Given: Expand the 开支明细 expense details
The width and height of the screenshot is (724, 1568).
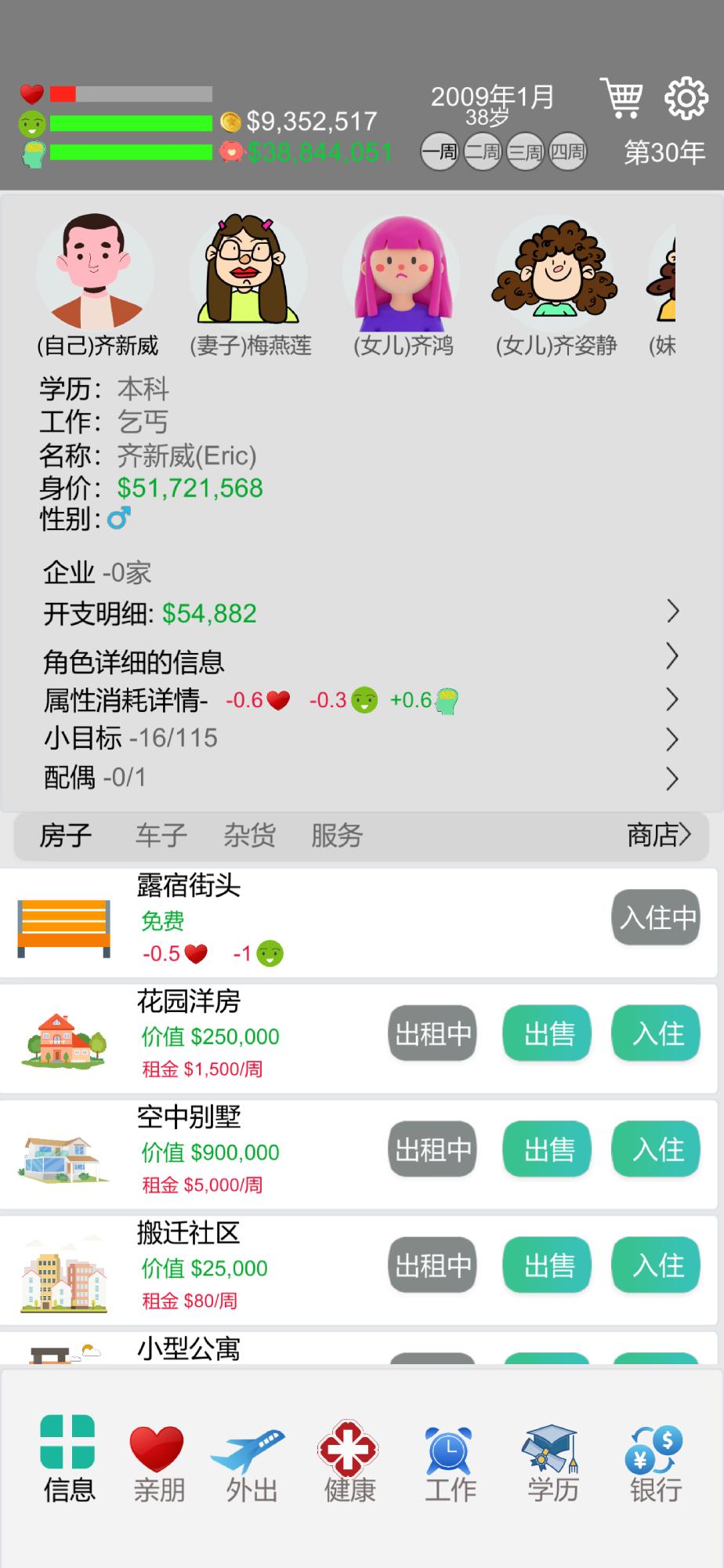Looking at the screenshot, I should tap(672, 612).
